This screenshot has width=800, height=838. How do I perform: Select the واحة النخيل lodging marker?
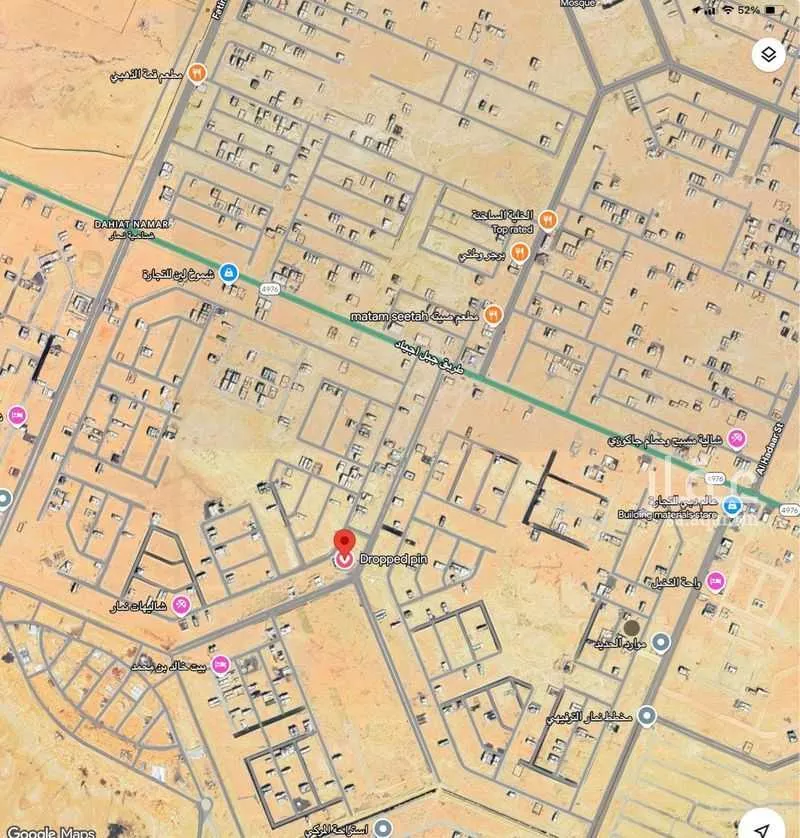[715, 581]
